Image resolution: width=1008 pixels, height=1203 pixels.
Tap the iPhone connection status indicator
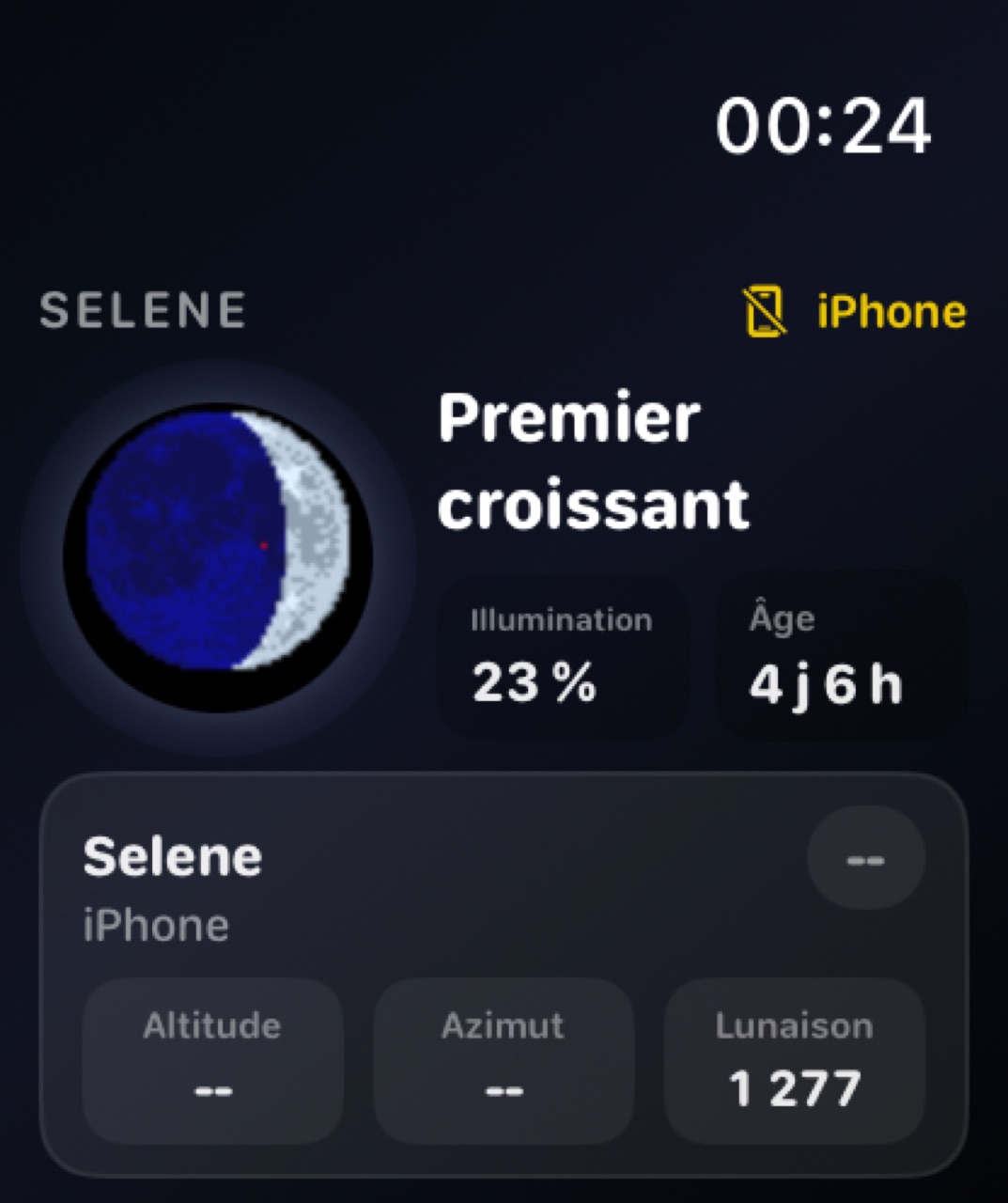(x=855, y=312)
